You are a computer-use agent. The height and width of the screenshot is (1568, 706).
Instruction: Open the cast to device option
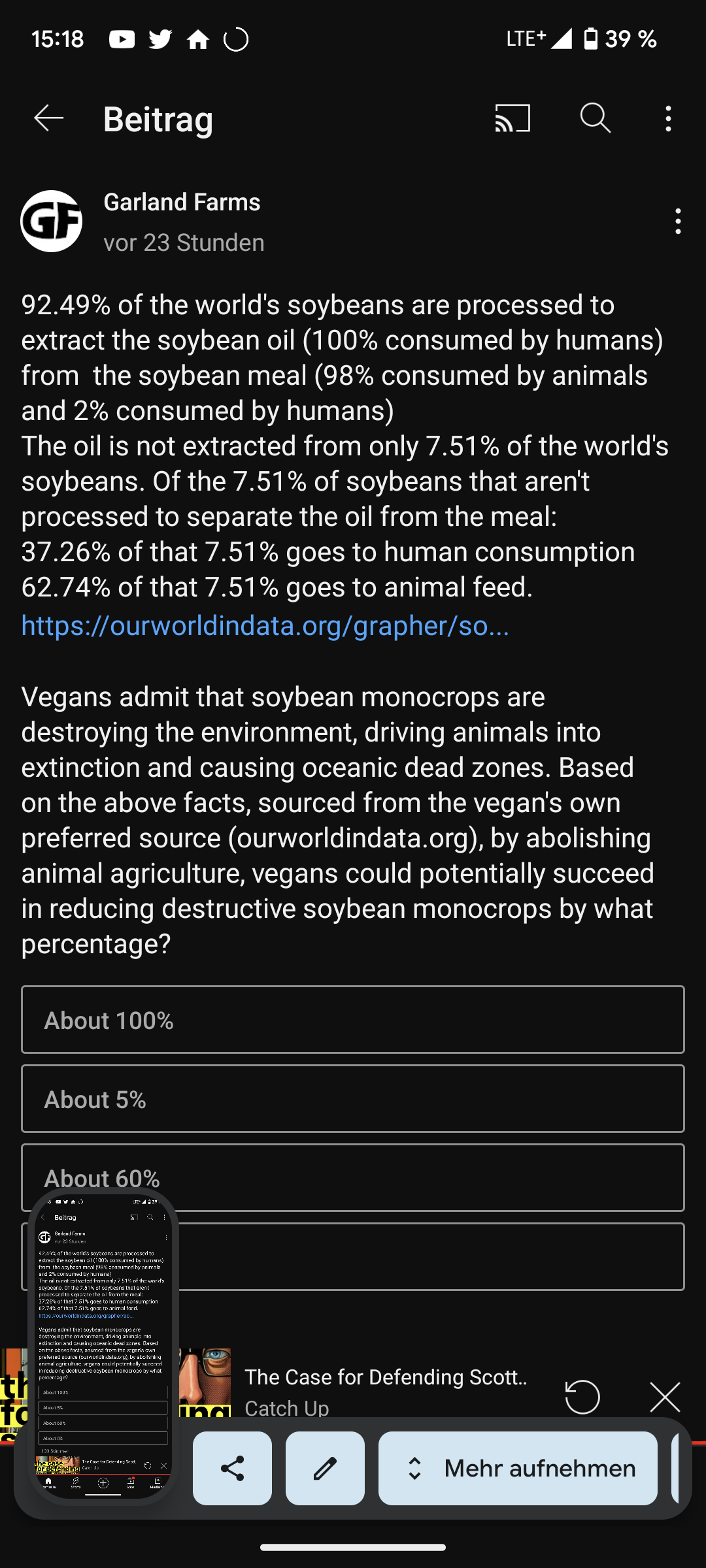point(513,119)
